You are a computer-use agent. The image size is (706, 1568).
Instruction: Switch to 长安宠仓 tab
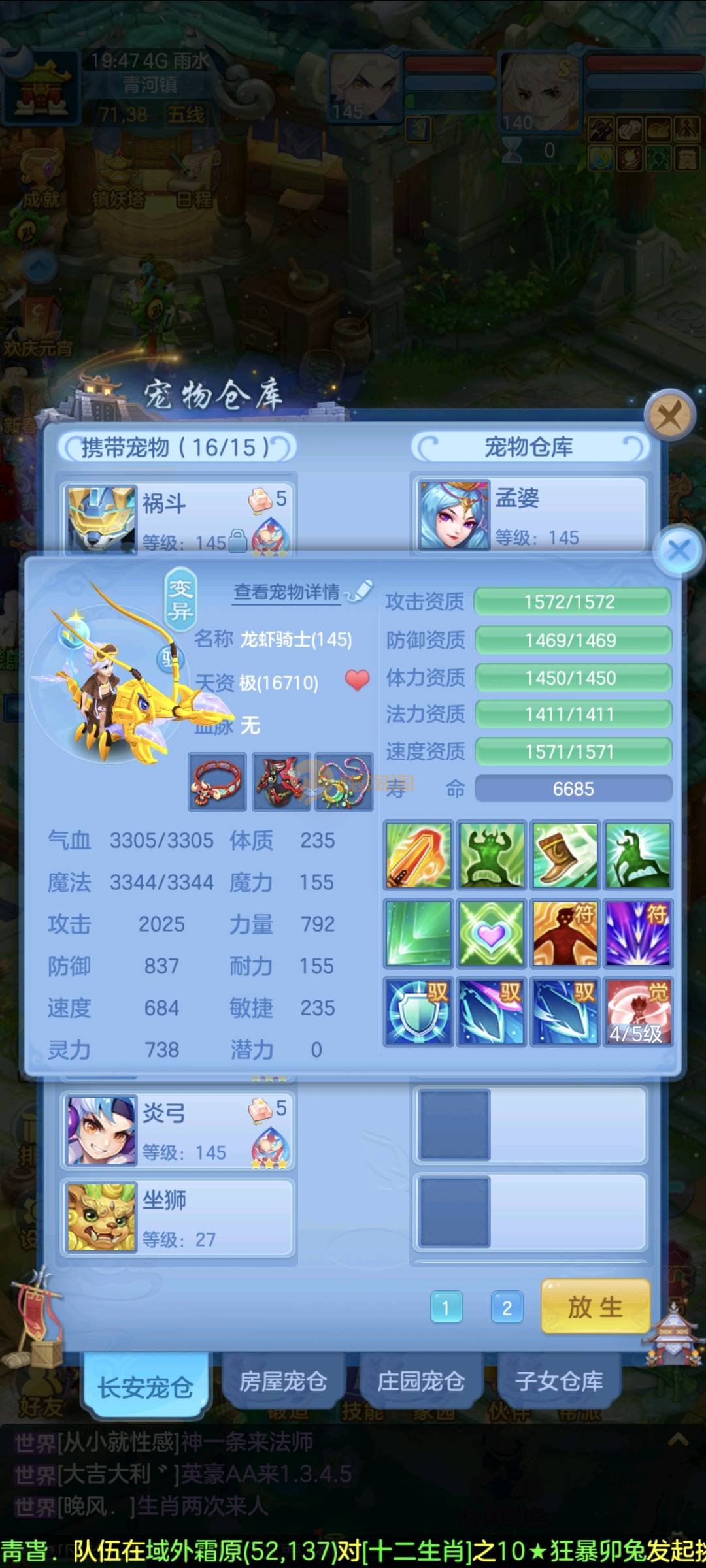pyautogui.click(x=146, y=1386)
